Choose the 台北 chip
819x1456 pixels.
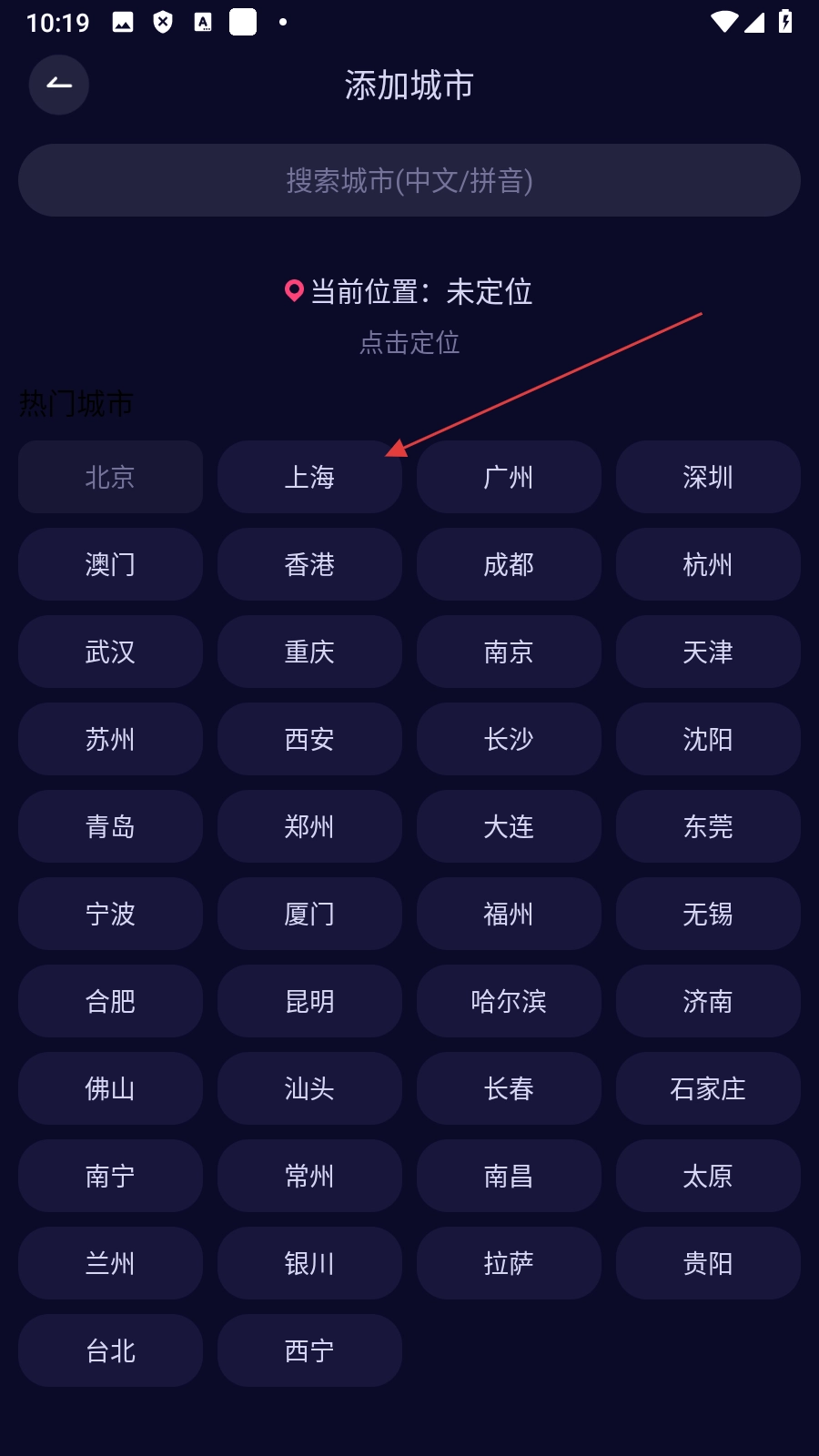pos(110,1350)
